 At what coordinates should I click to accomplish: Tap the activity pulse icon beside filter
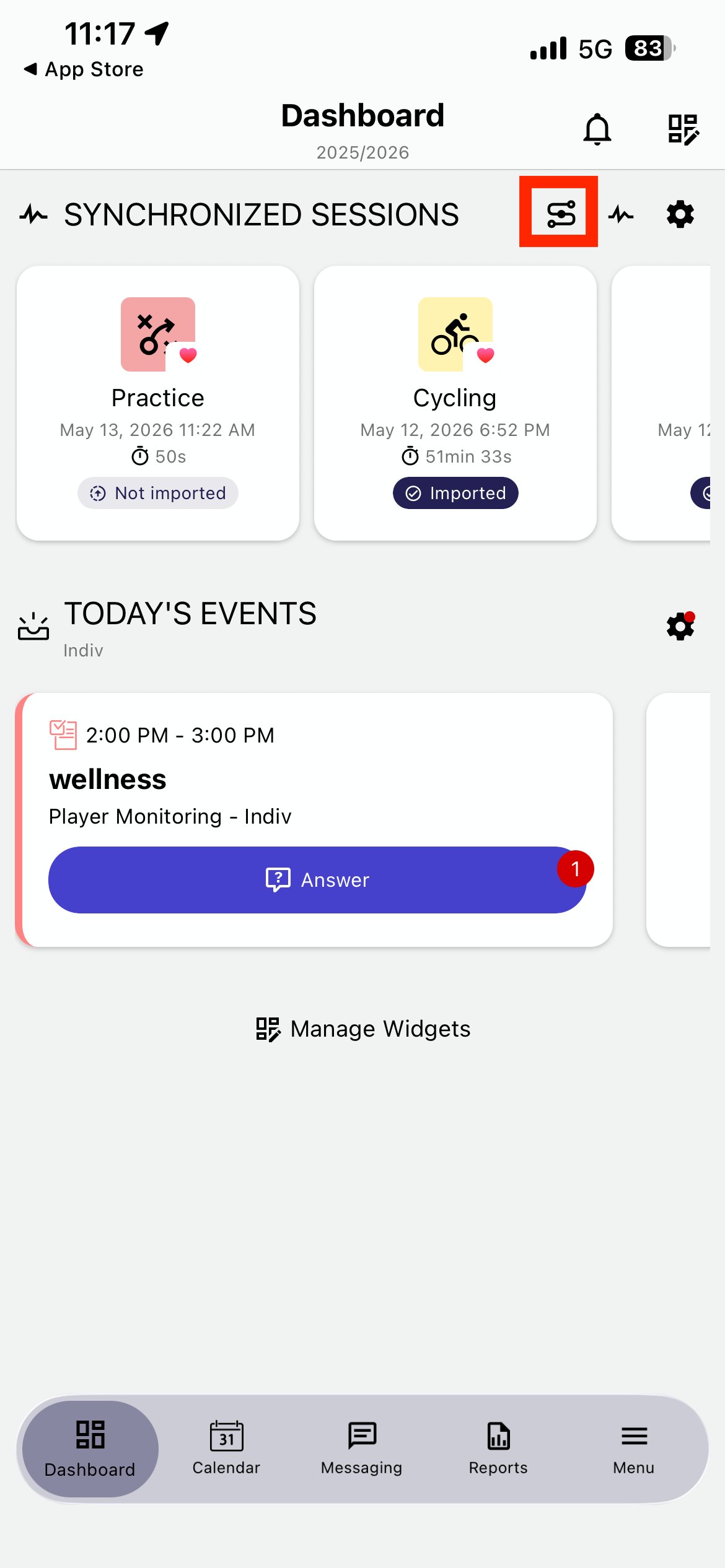(x=621, y=215)
